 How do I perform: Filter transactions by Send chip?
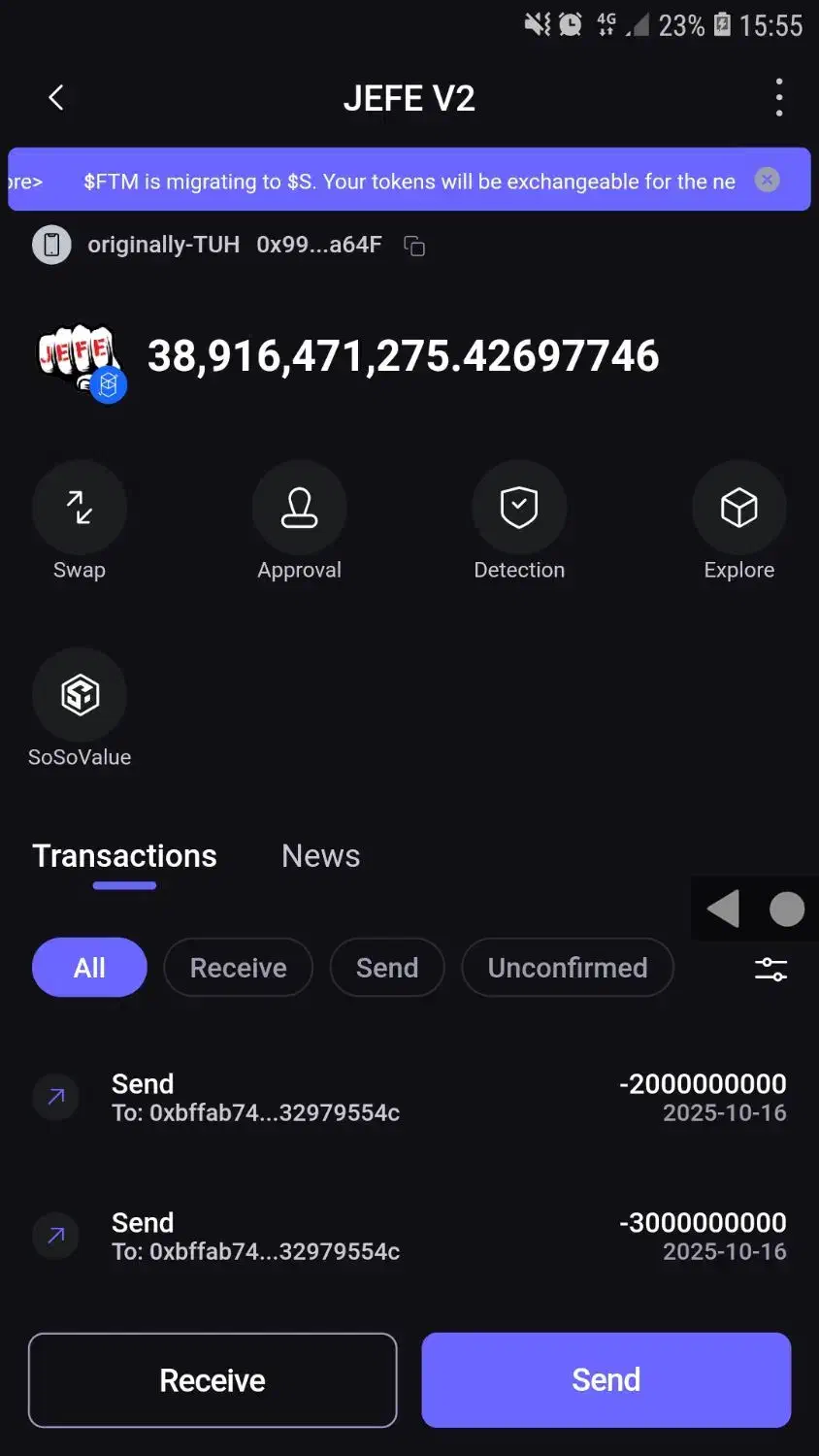click(x=387, y=968)
